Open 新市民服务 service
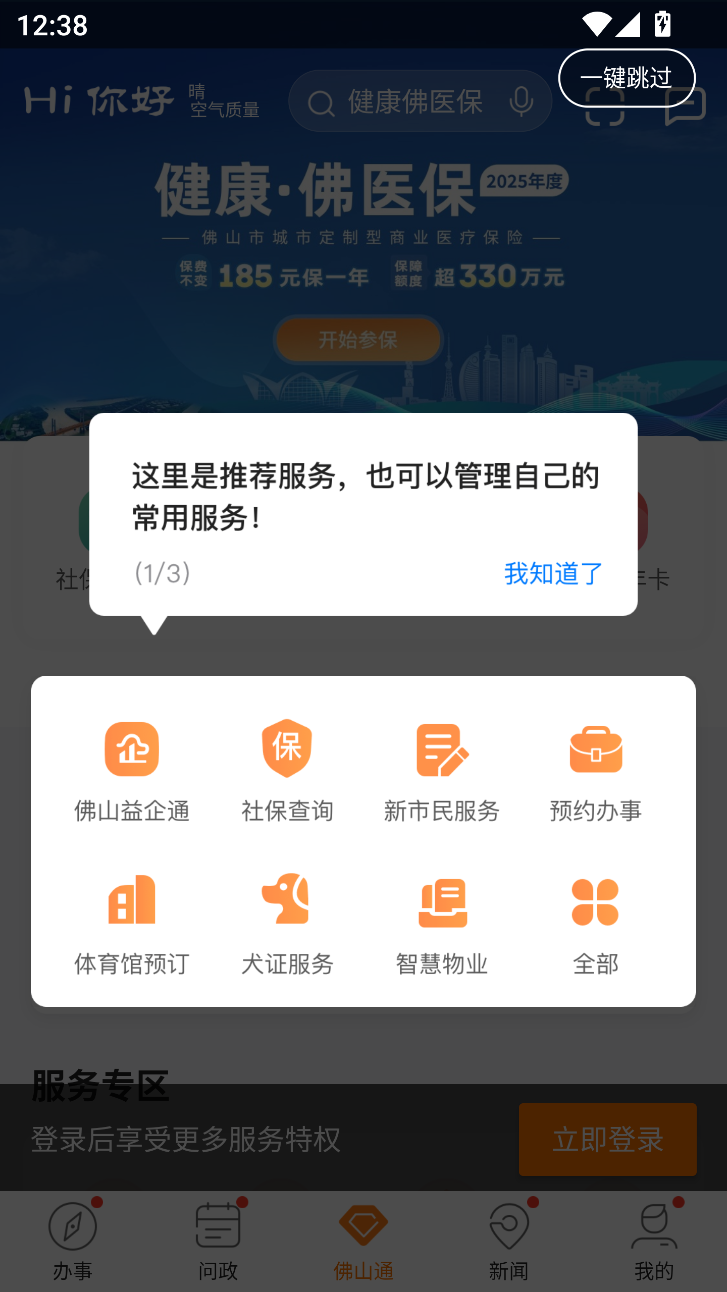 [442, 771]
